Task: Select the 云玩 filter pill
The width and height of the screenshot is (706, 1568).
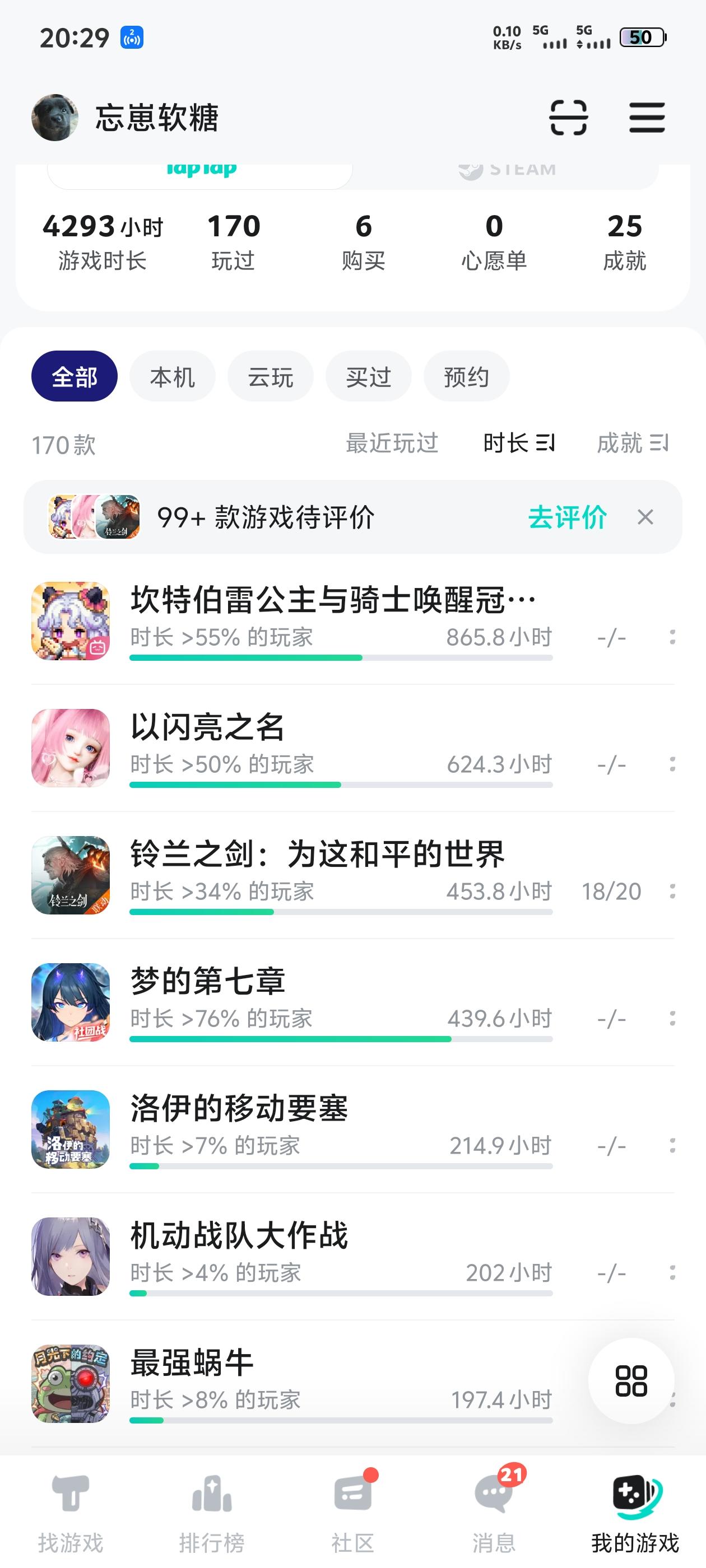Action: click(271, 376)
